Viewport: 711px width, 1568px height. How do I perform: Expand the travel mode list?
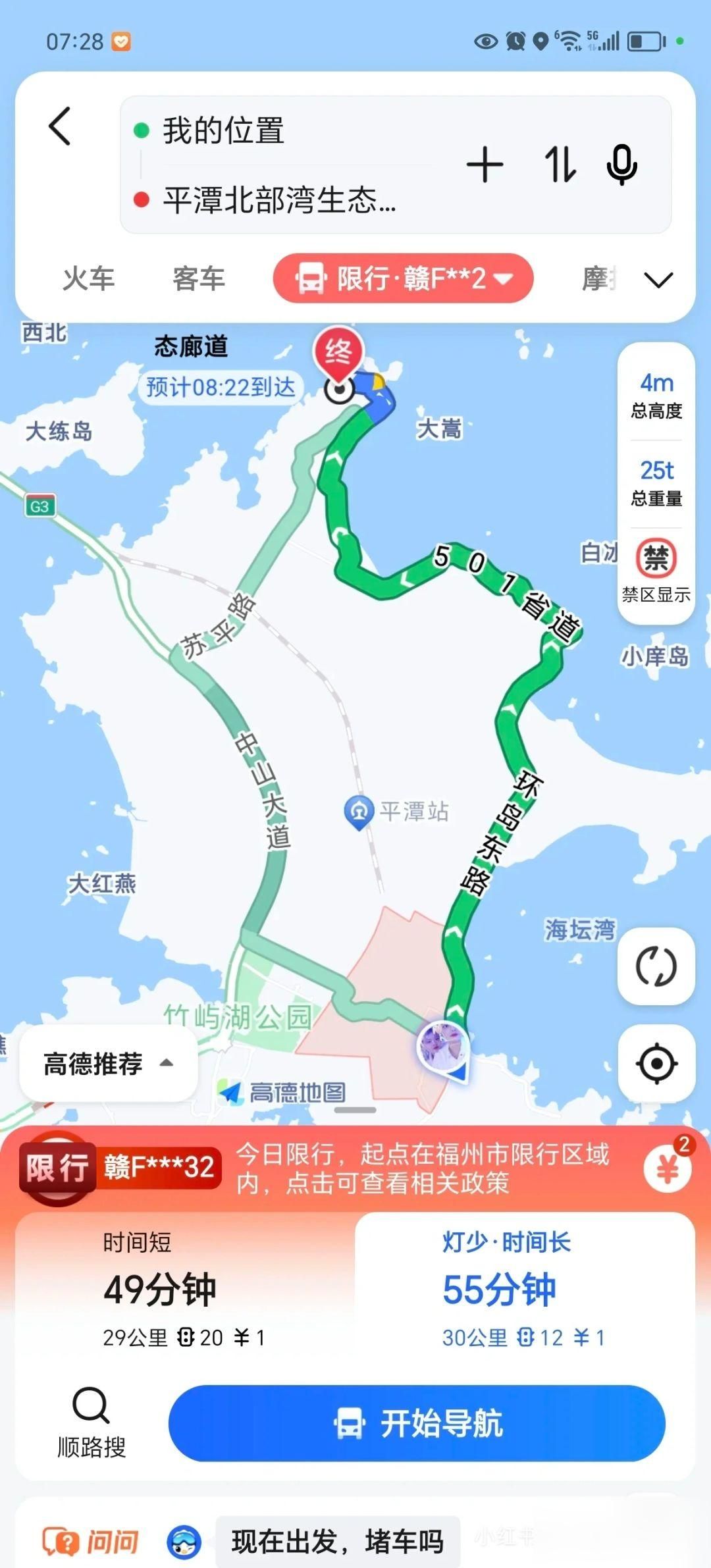(658, 280)
